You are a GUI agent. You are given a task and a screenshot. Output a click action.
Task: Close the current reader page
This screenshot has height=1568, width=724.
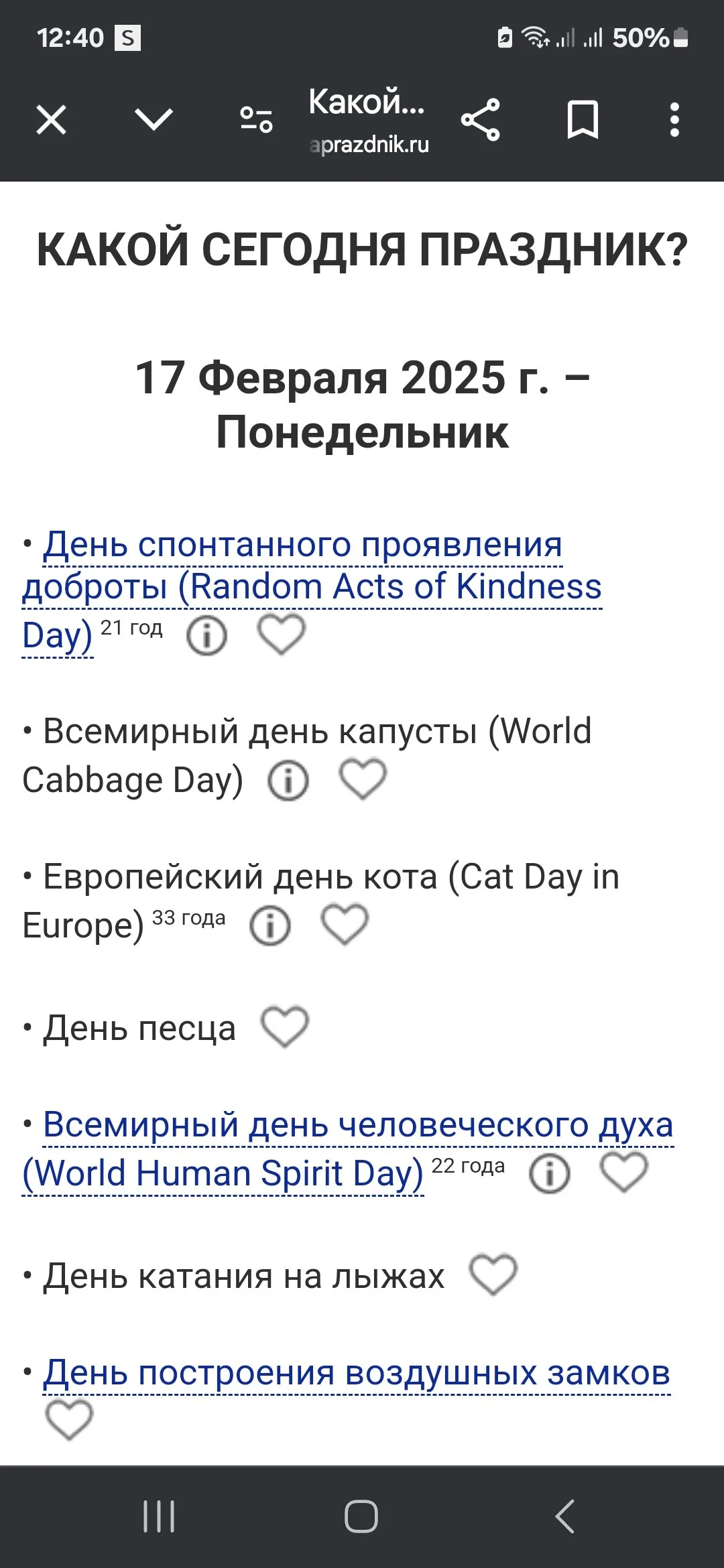pos(51,121)
